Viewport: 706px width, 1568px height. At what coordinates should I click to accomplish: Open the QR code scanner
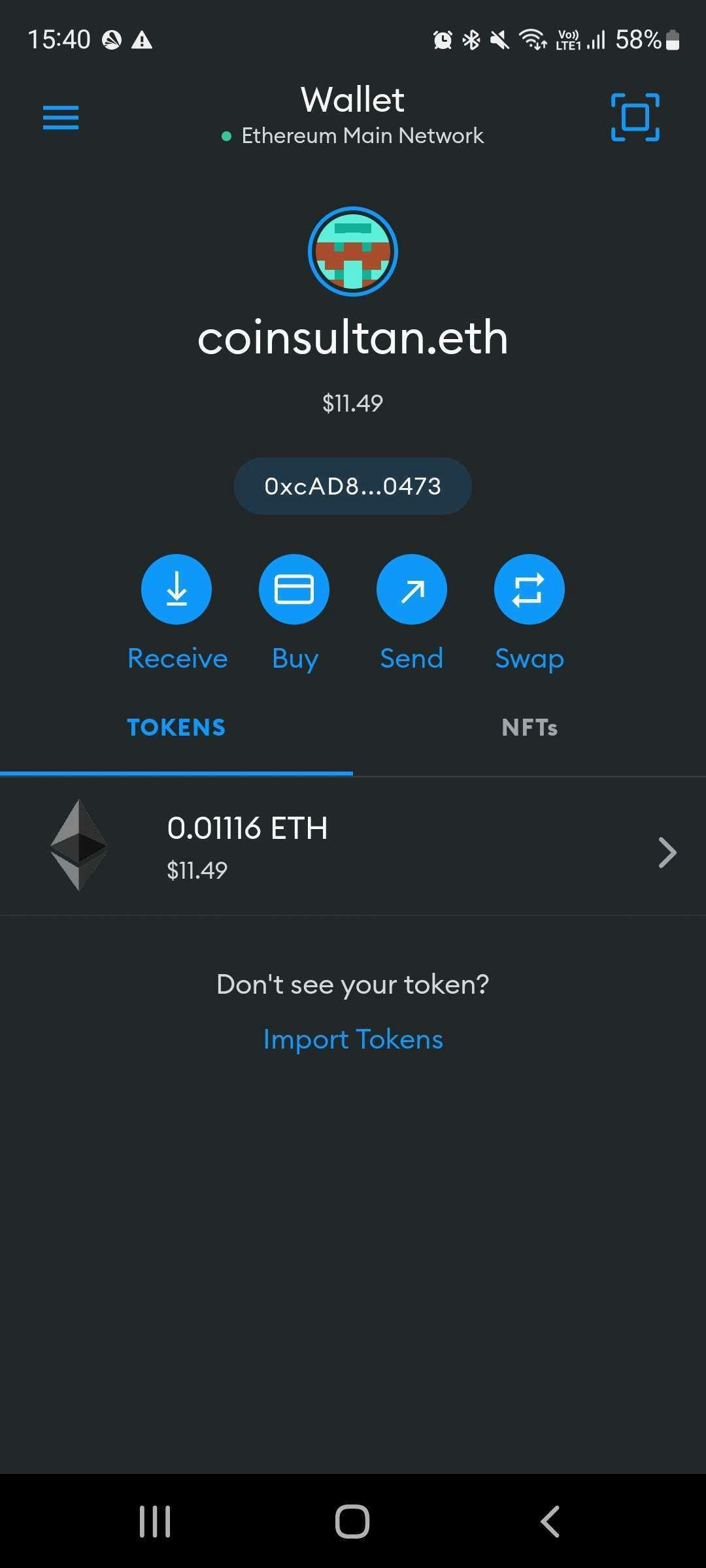[x=635, y=118]
